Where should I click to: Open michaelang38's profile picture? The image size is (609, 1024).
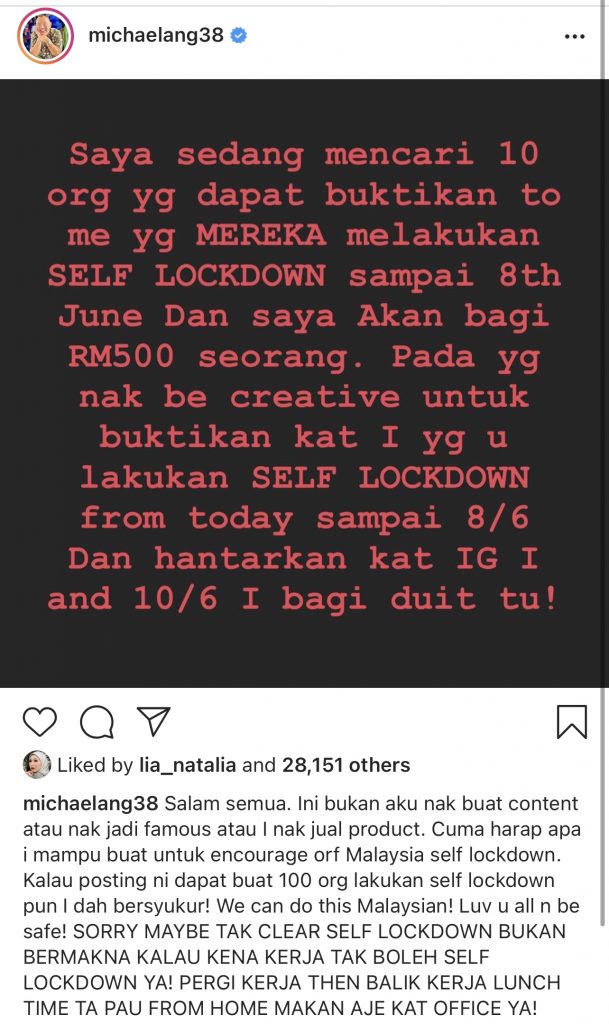coord(45,36)
